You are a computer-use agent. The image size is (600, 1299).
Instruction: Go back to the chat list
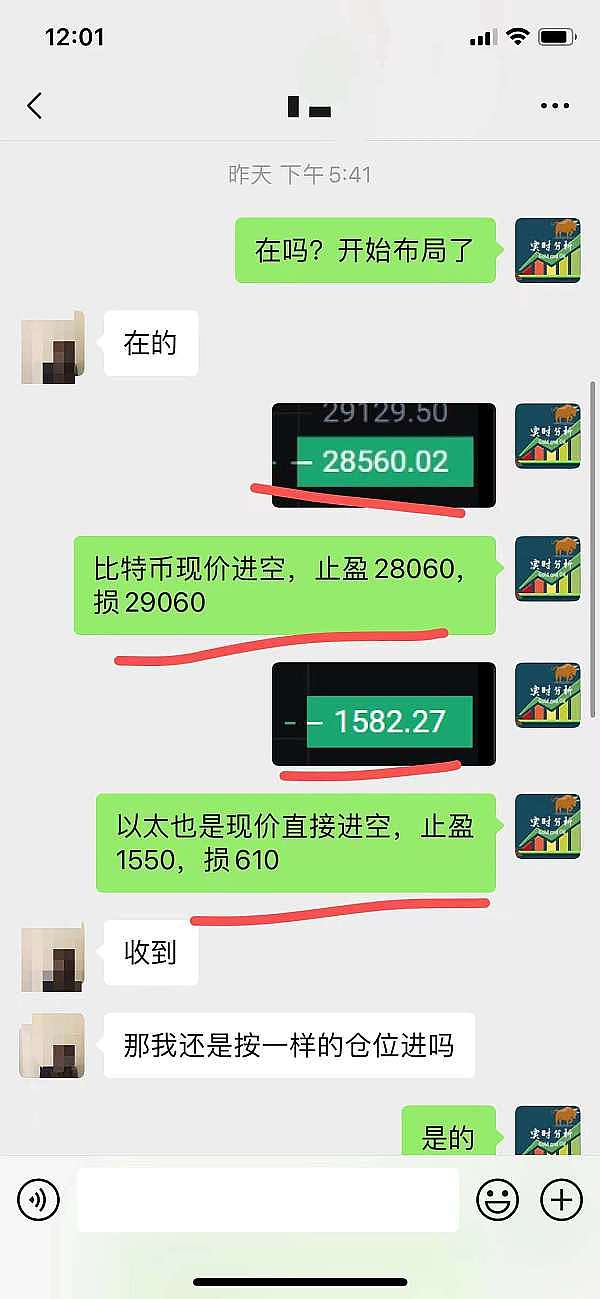click(35, 105)
